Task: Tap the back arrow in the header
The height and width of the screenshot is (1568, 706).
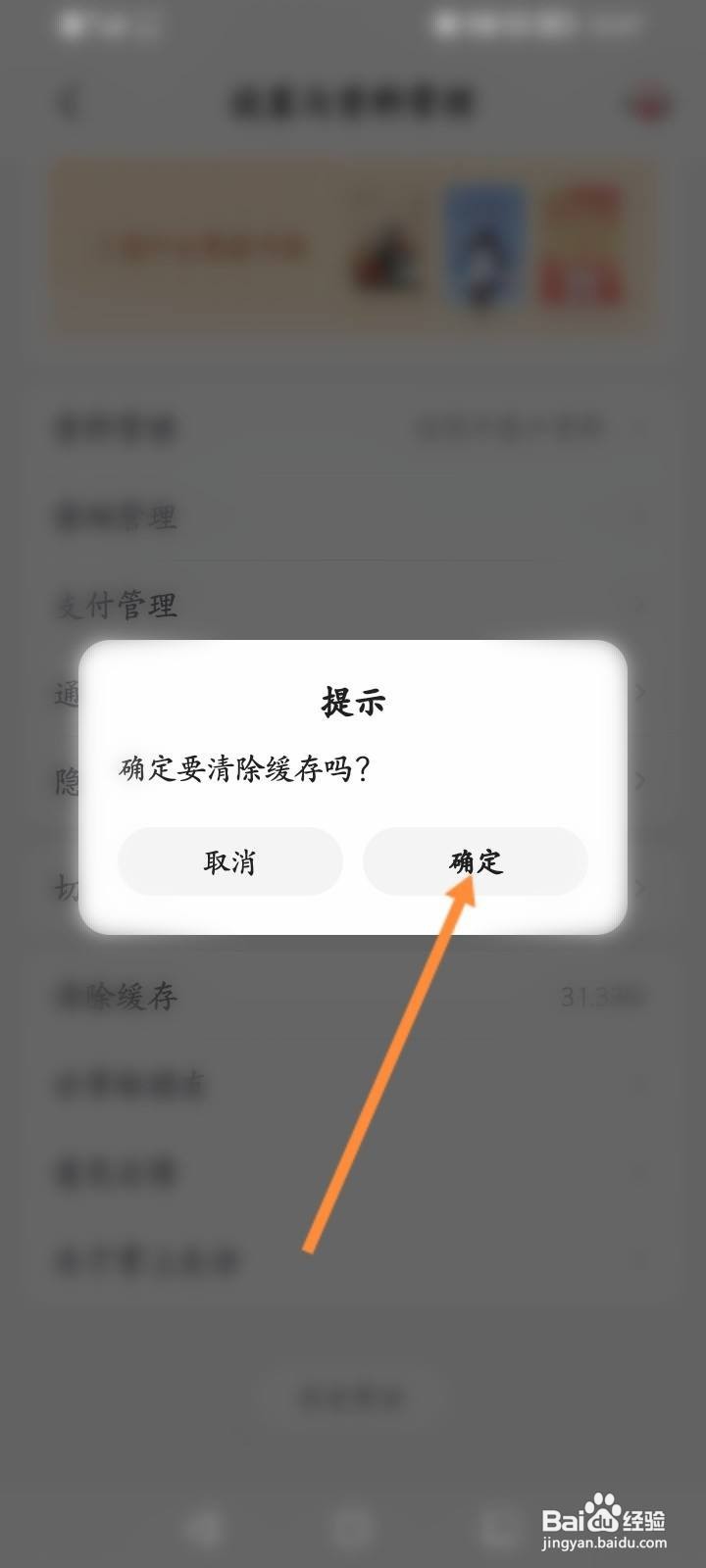Action: [x=68, y=102]
